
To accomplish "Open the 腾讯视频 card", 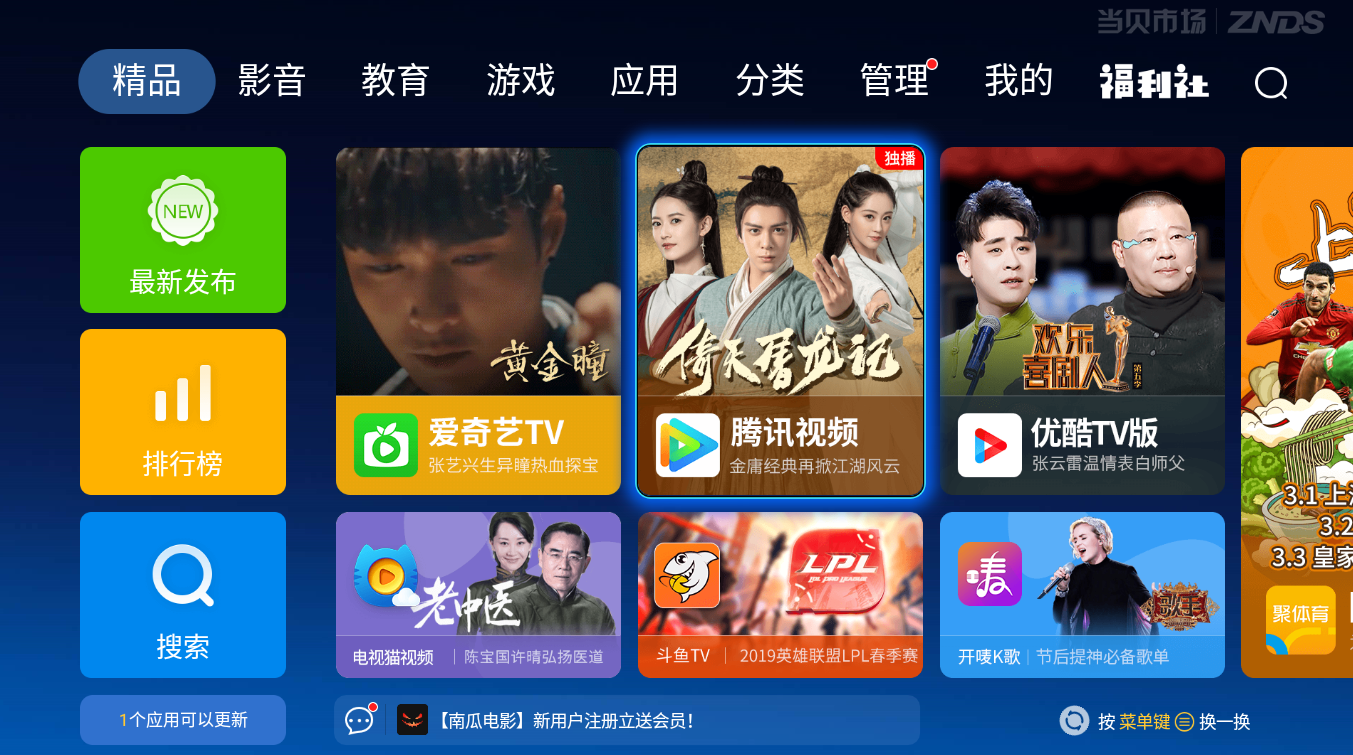I will click(x=780, y=321).
